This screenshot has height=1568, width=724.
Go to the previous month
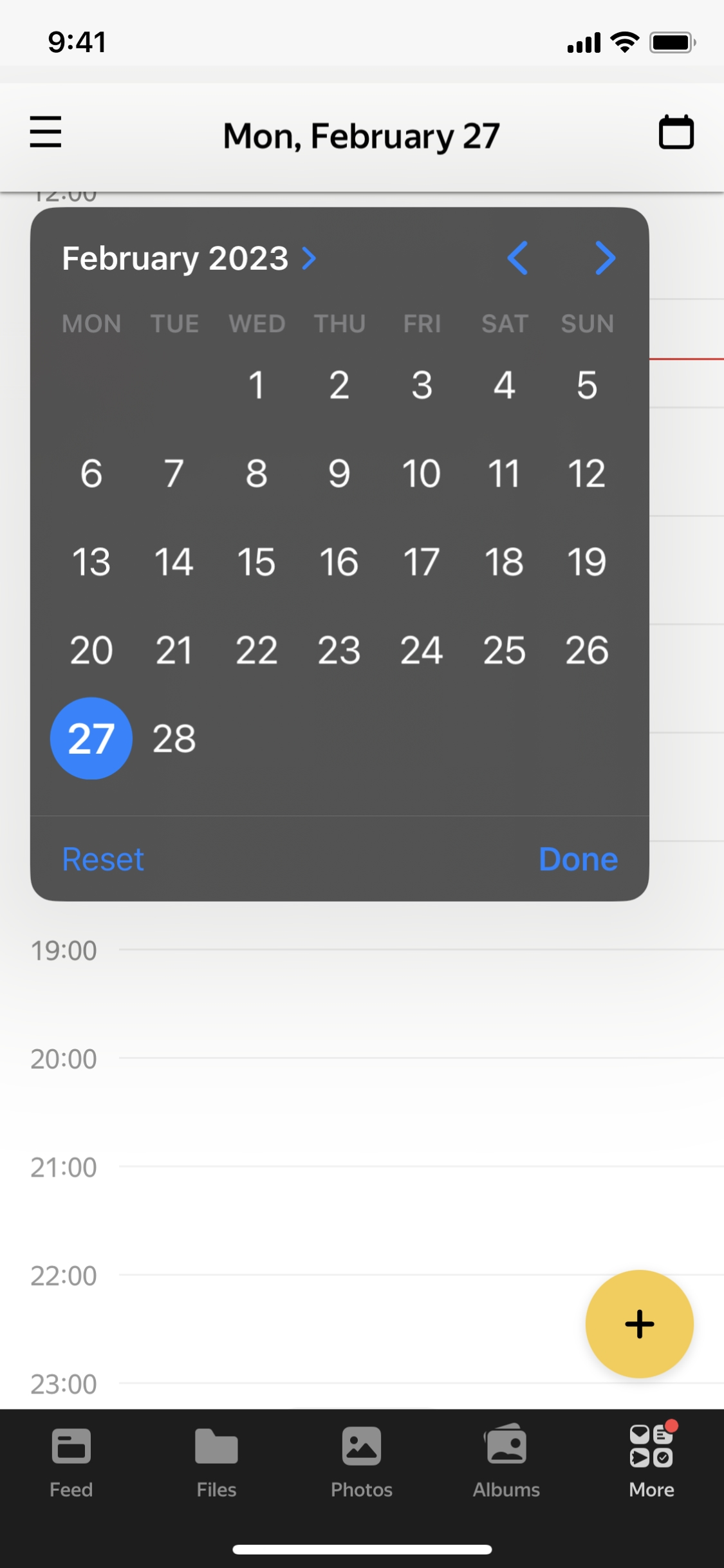[517, 258]
